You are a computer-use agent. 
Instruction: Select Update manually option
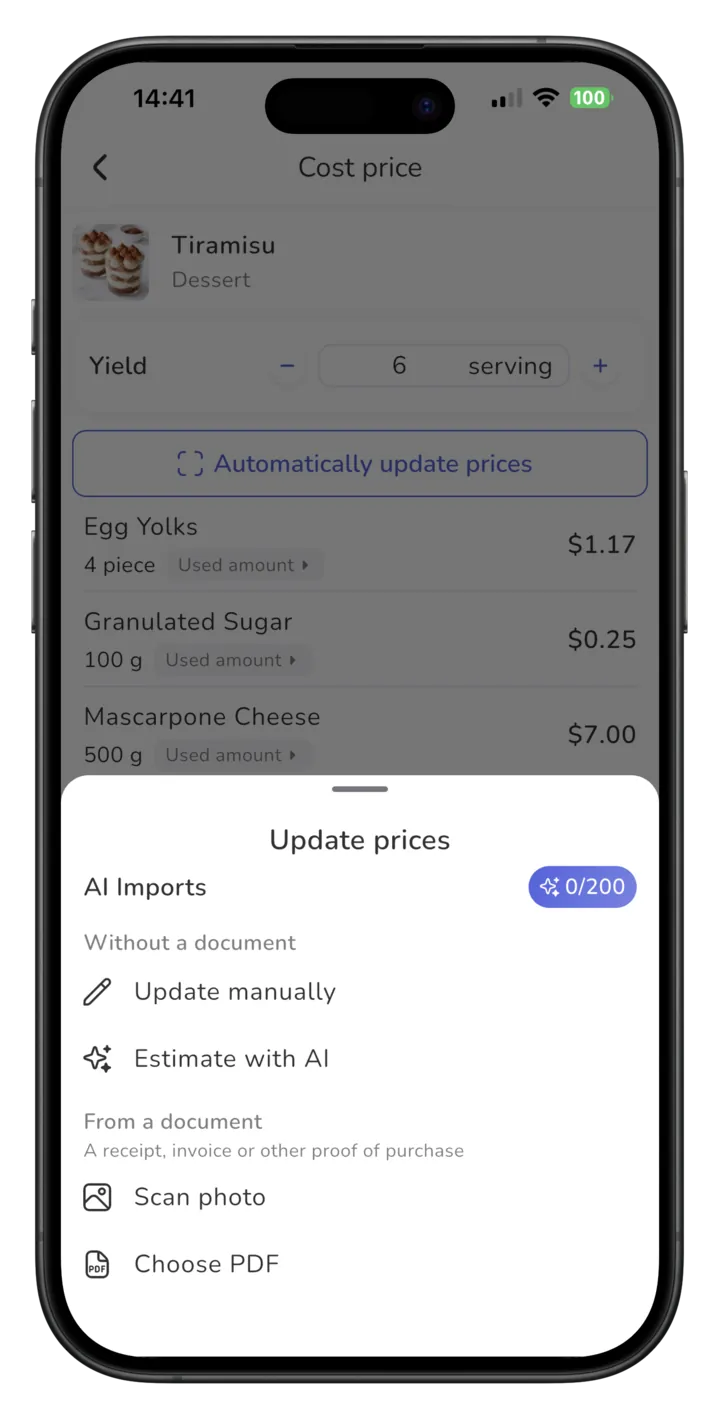[x=360, y=992]
